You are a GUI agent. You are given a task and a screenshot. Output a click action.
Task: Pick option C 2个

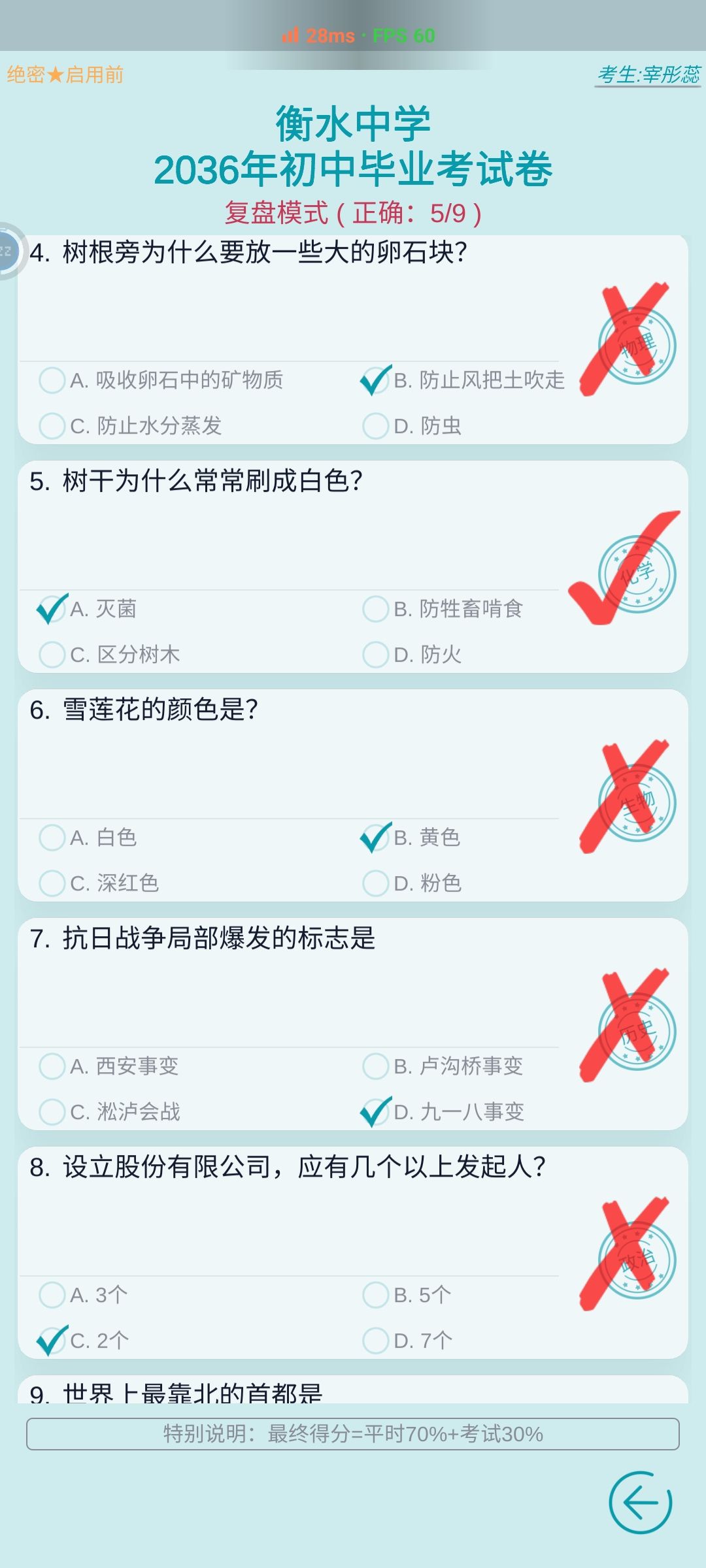pos(83,1340)
